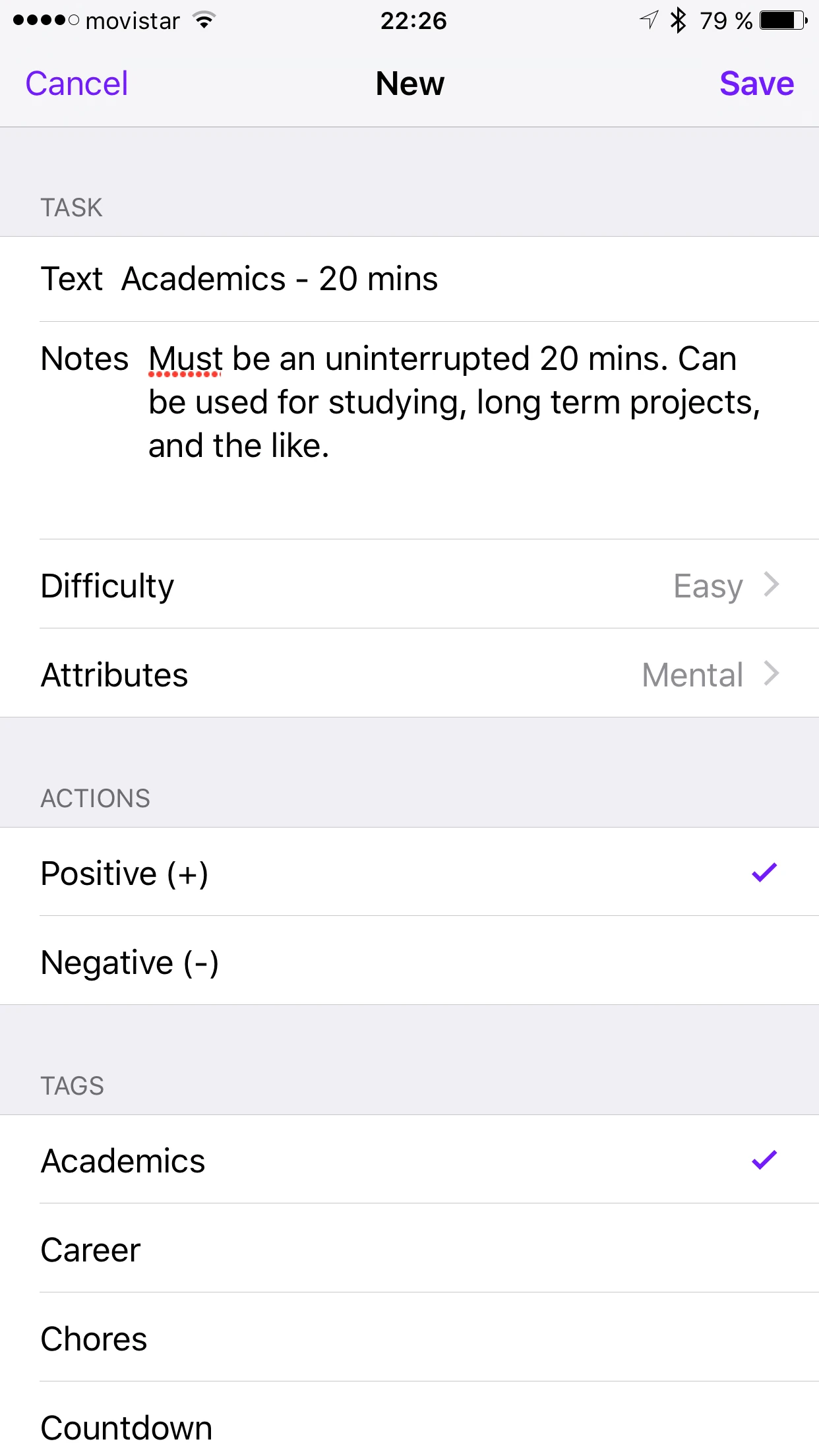Save the new task
Viewport: 819px width, 1456px height.
click(756, 84)
